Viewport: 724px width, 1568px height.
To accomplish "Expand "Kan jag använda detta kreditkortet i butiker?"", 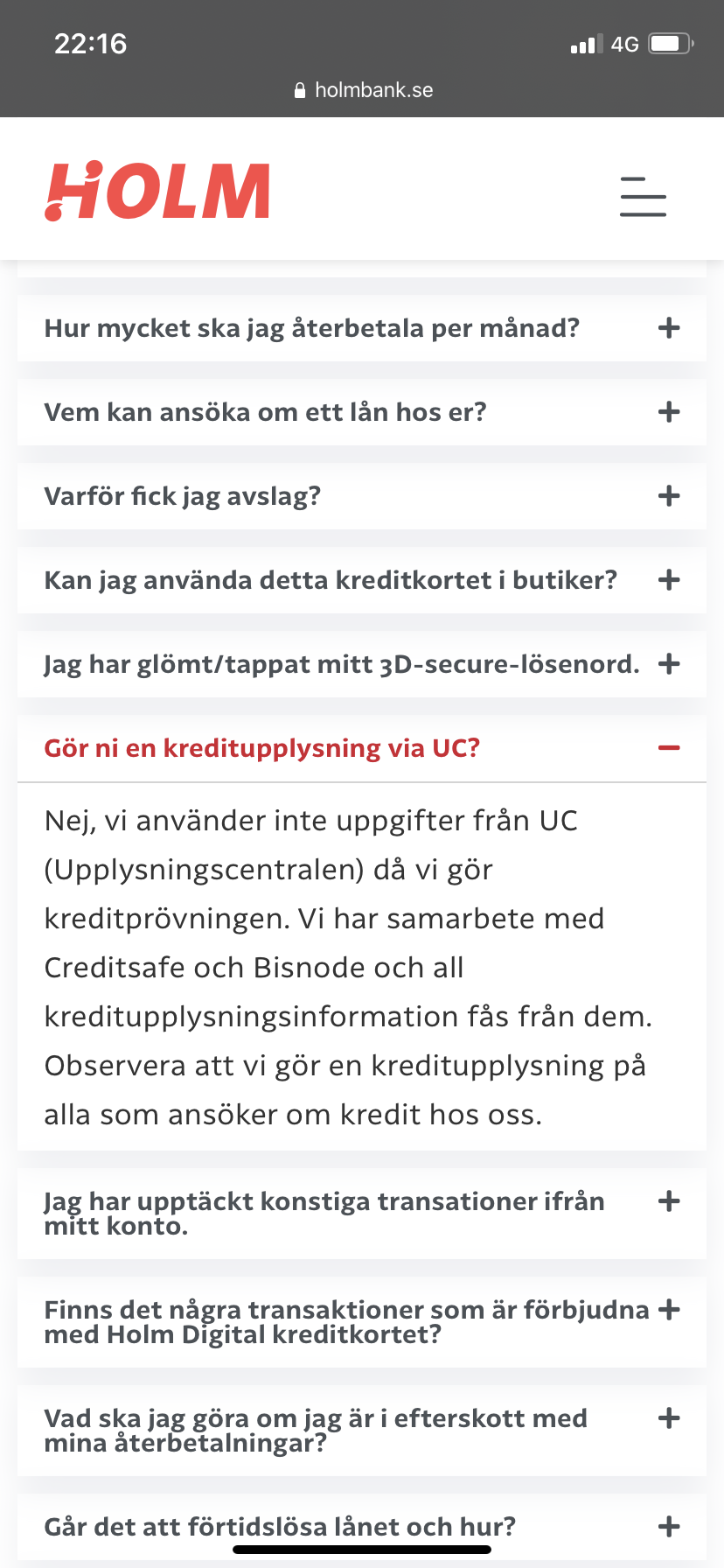I will [x=361, y=580].
